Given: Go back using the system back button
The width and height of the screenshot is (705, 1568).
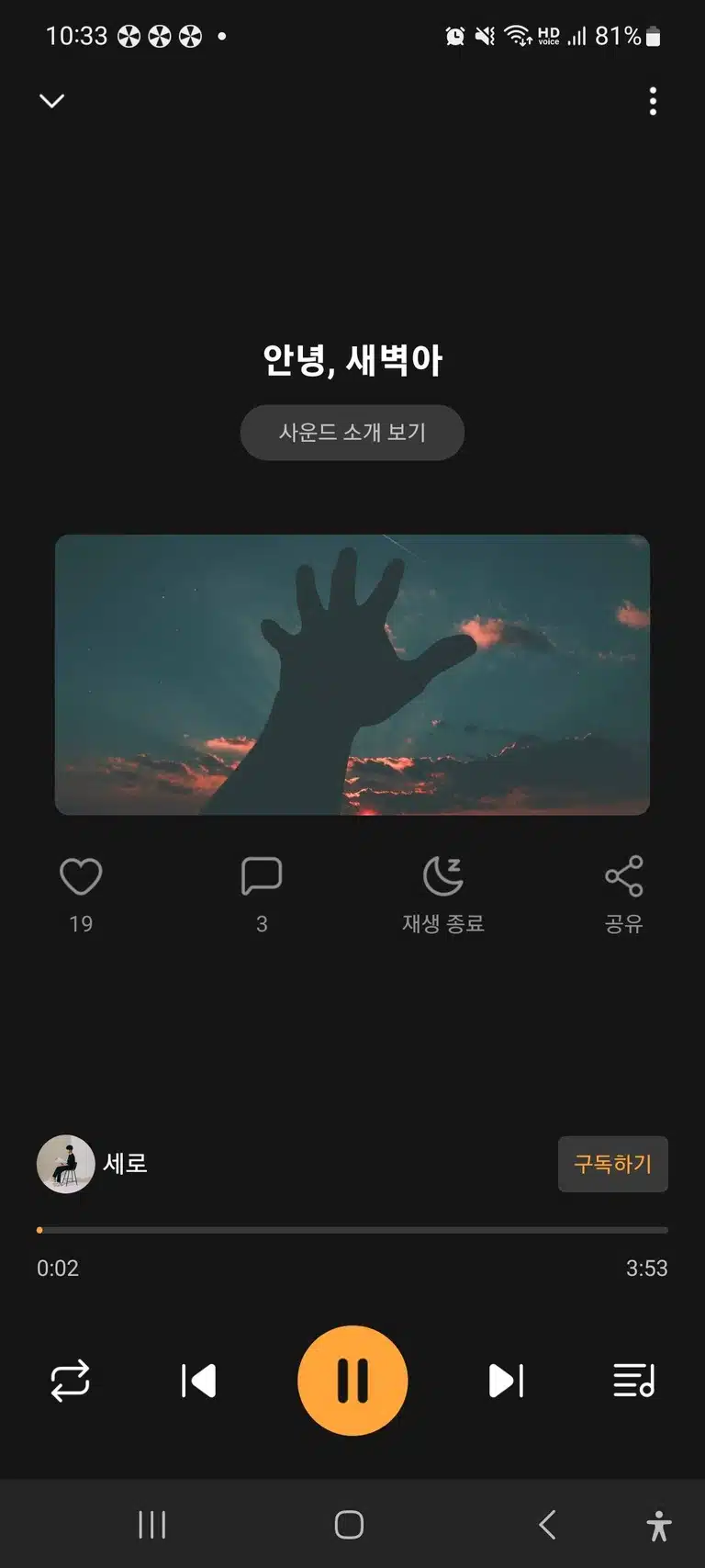Looking at the screenshot, I should (x=547, y=1525).
